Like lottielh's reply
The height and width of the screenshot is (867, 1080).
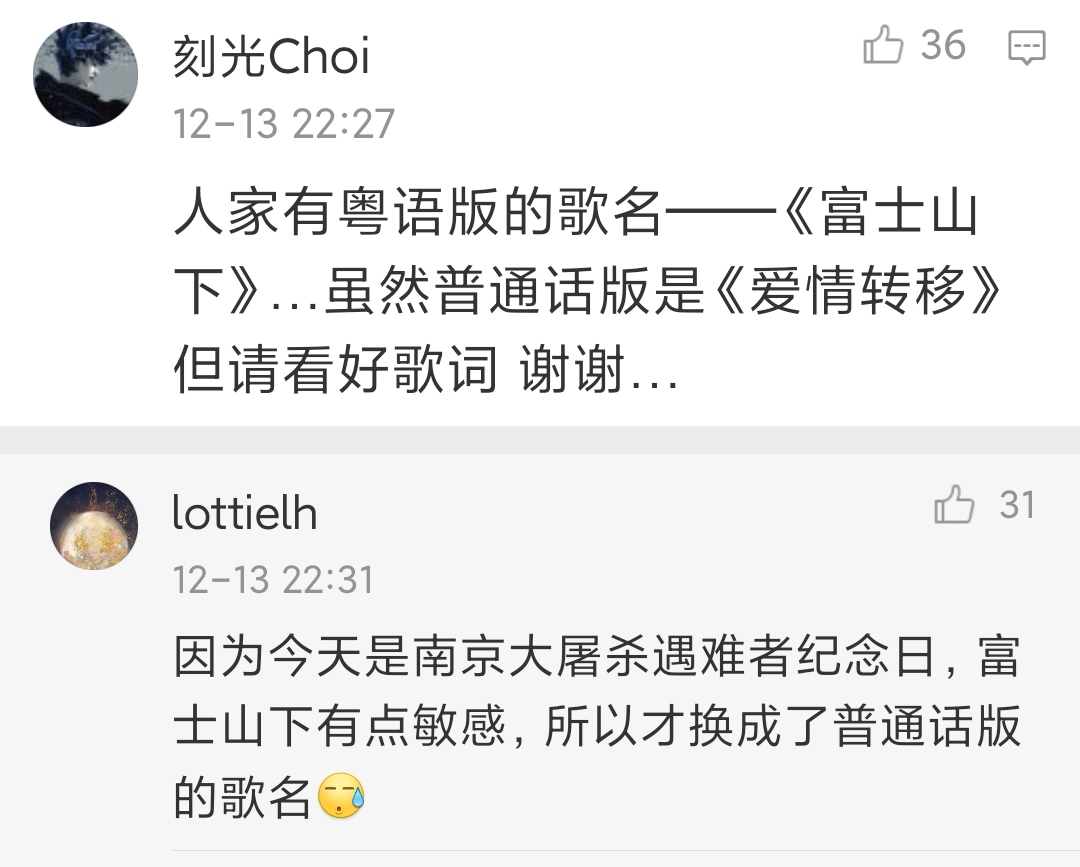[x=954, y=505]
